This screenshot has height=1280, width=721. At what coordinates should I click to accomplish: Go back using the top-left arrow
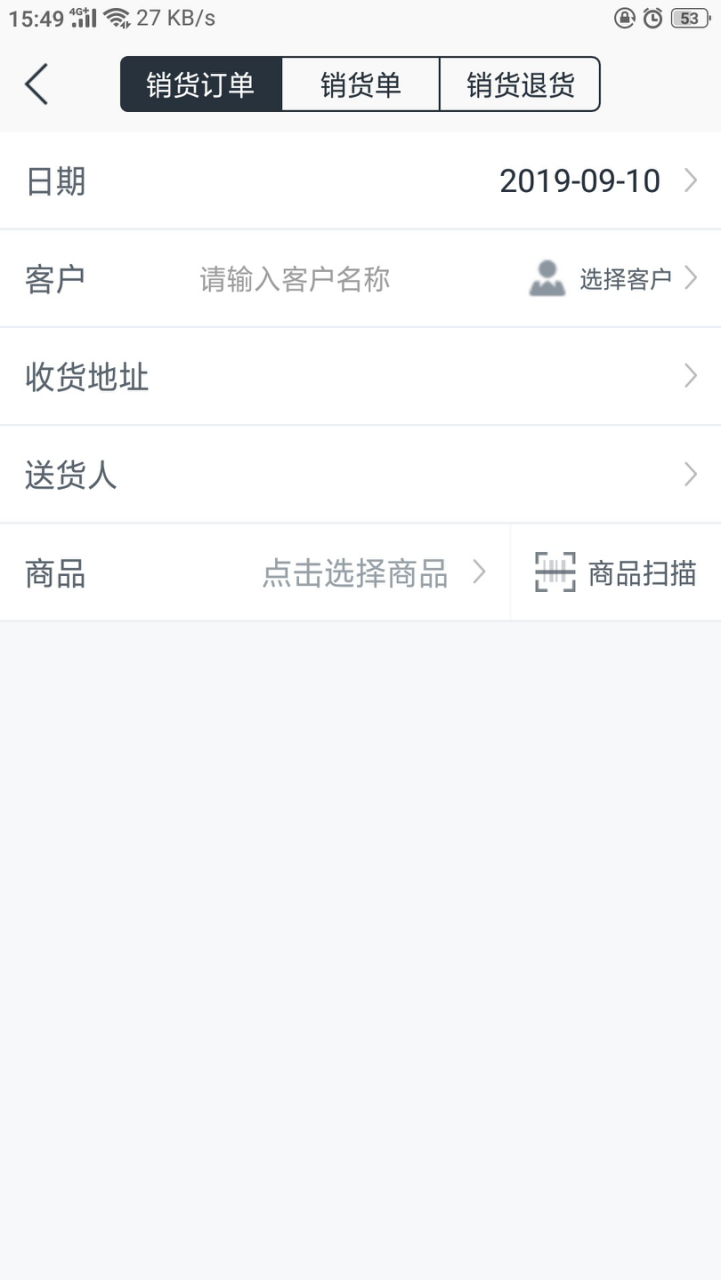coord(37,84)
